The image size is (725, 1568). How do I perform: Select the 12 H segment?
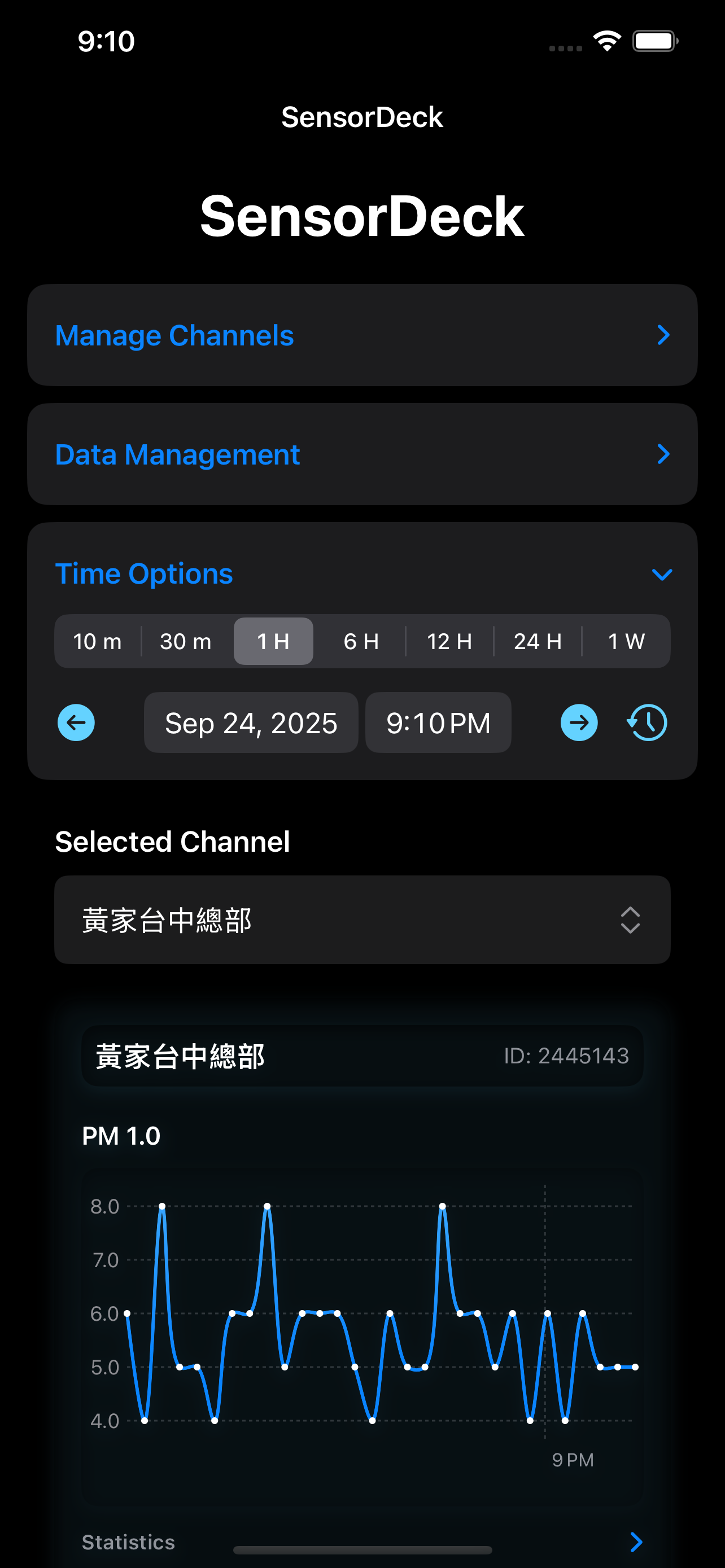(x=449, y=641)
